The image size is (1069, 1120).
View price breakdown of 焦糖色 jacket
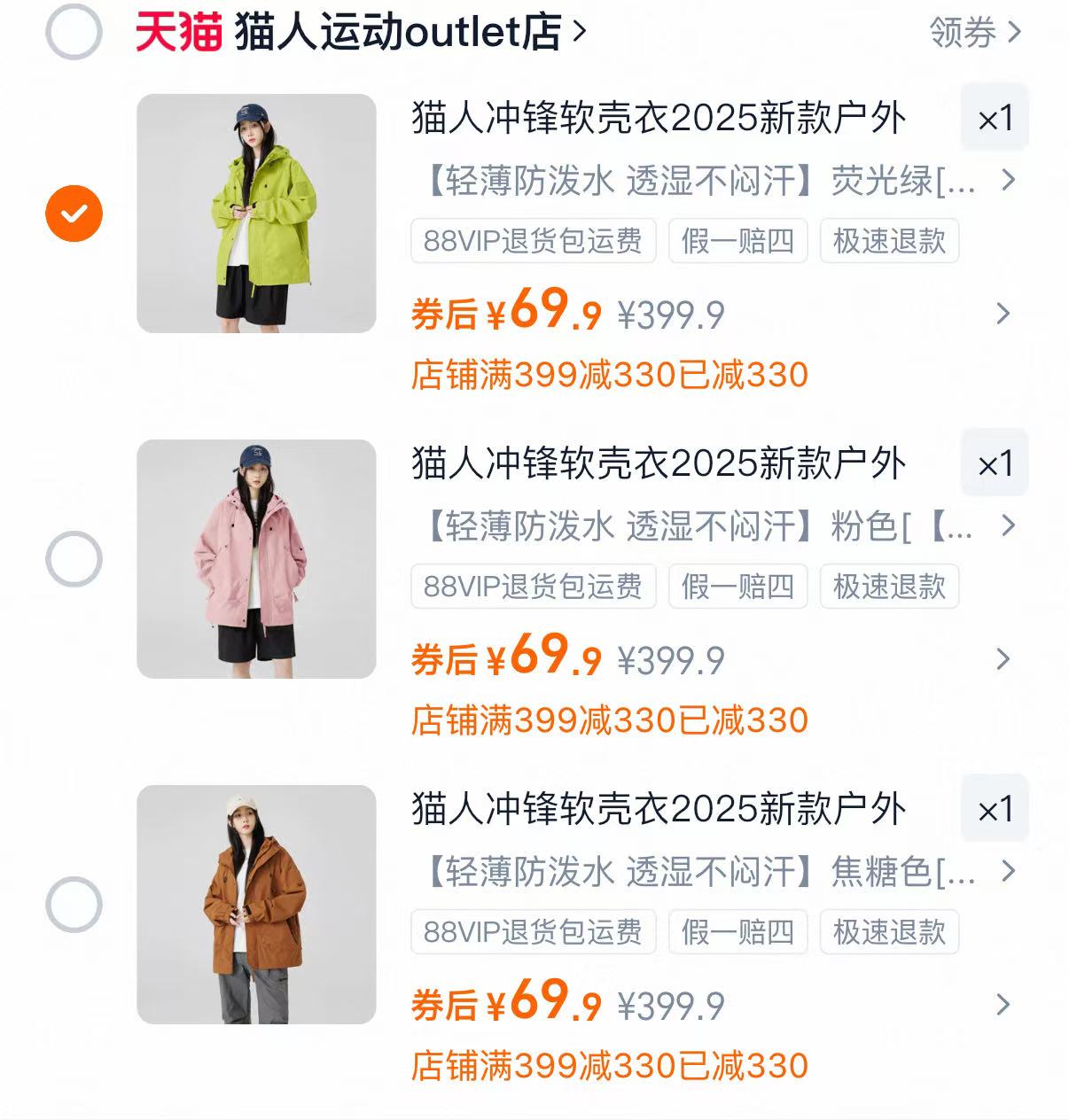tap(1003, 1005)
